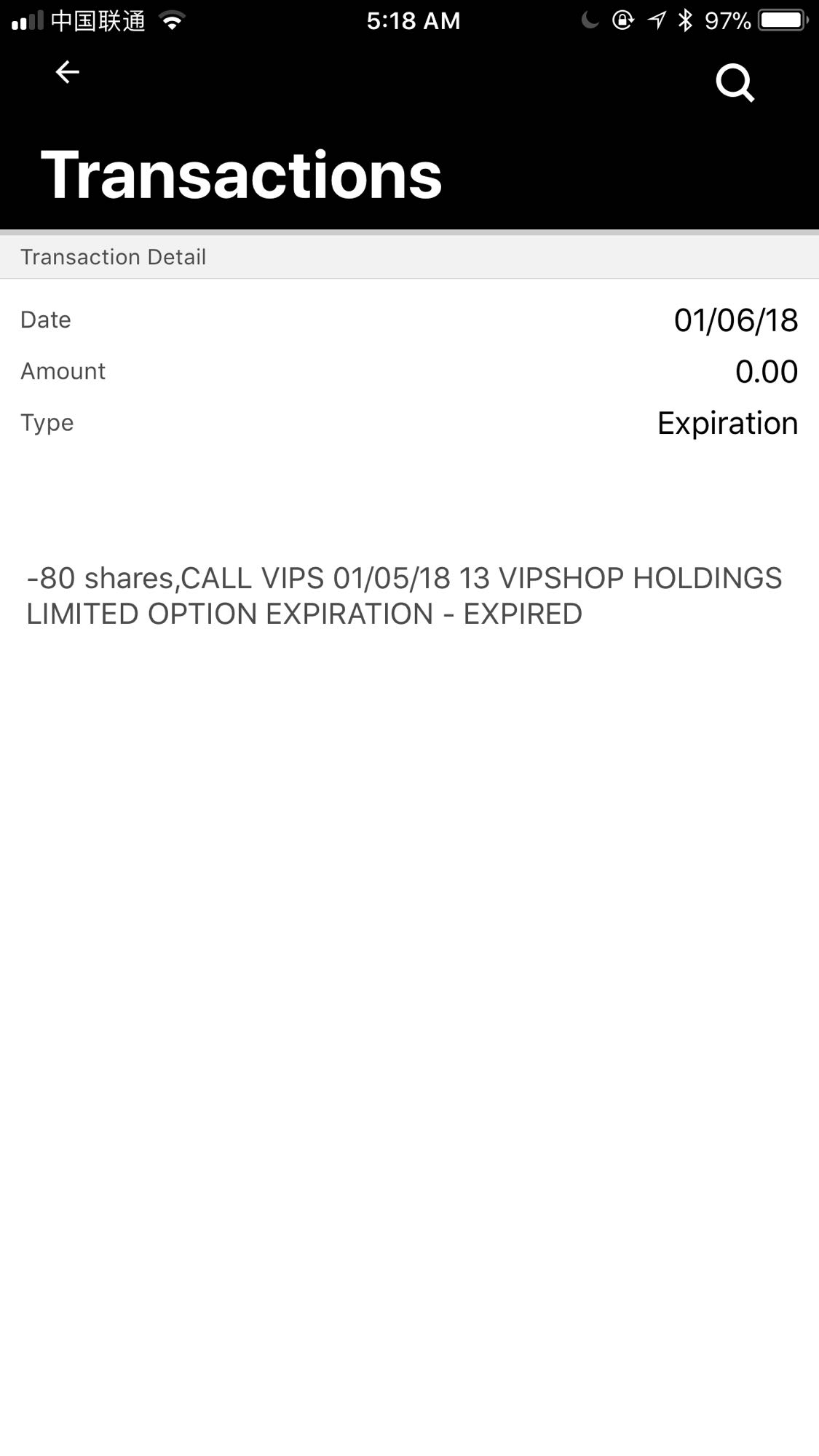
Task: Go back using the arrow icon
Action: coord(67,72)
